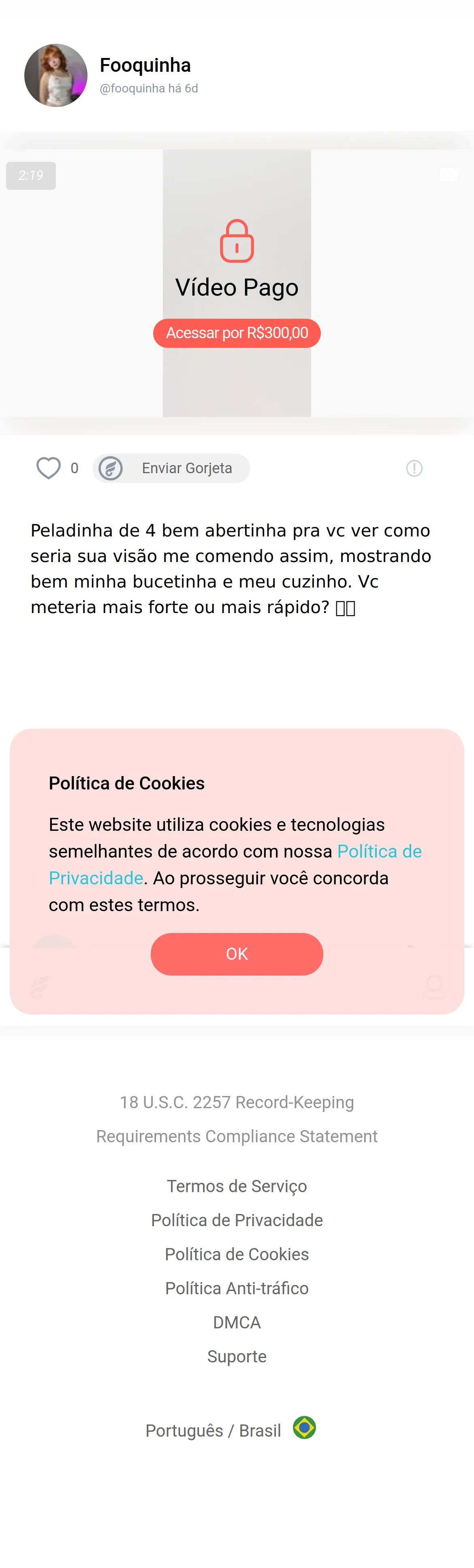Open the DMCA page
The image size is (474, 1568).
point(237,1322)
